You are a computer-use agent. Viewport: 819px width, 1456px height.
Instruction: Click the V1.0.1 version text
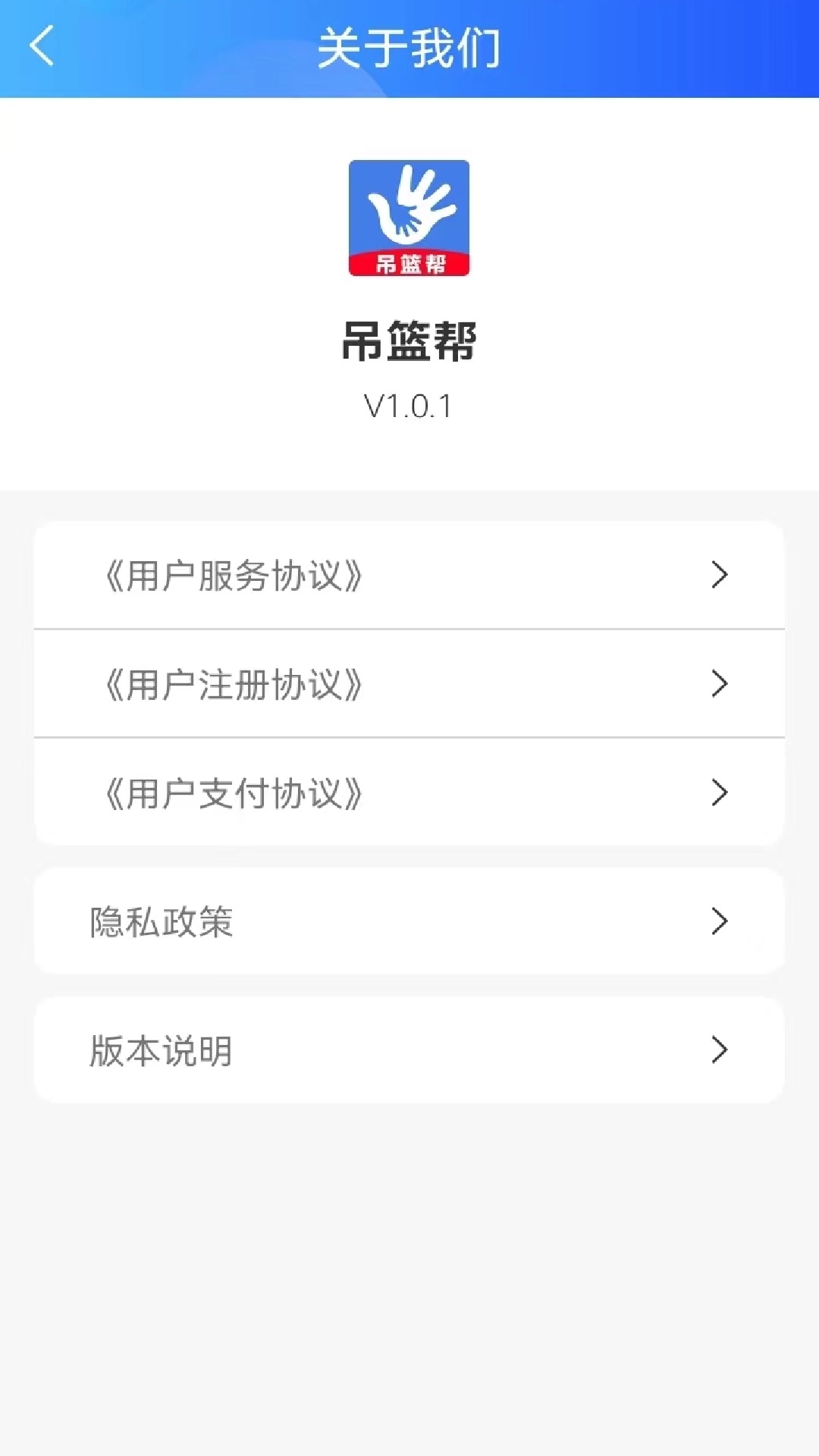tap(409, 406)
